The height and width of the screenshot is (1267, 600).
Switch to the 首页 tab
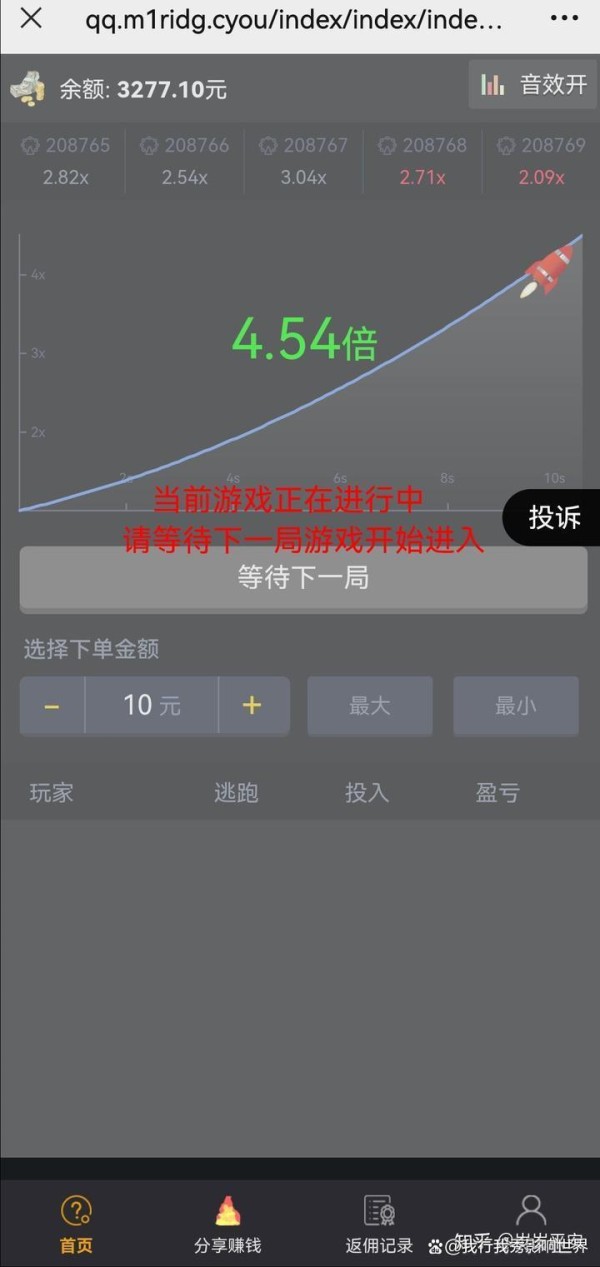(76, 1224)
